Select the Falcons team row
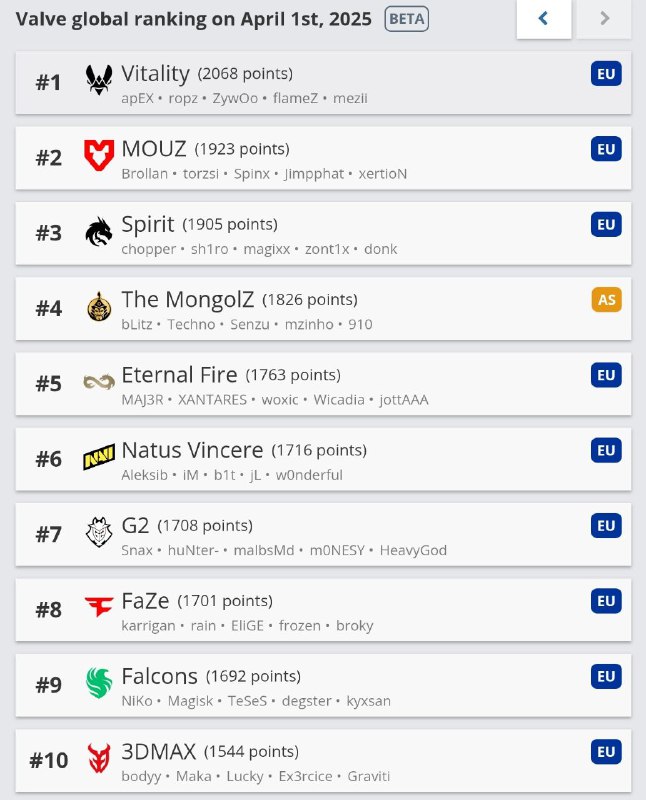The height and width of the screenshot is (800, 646). point(323,686)
